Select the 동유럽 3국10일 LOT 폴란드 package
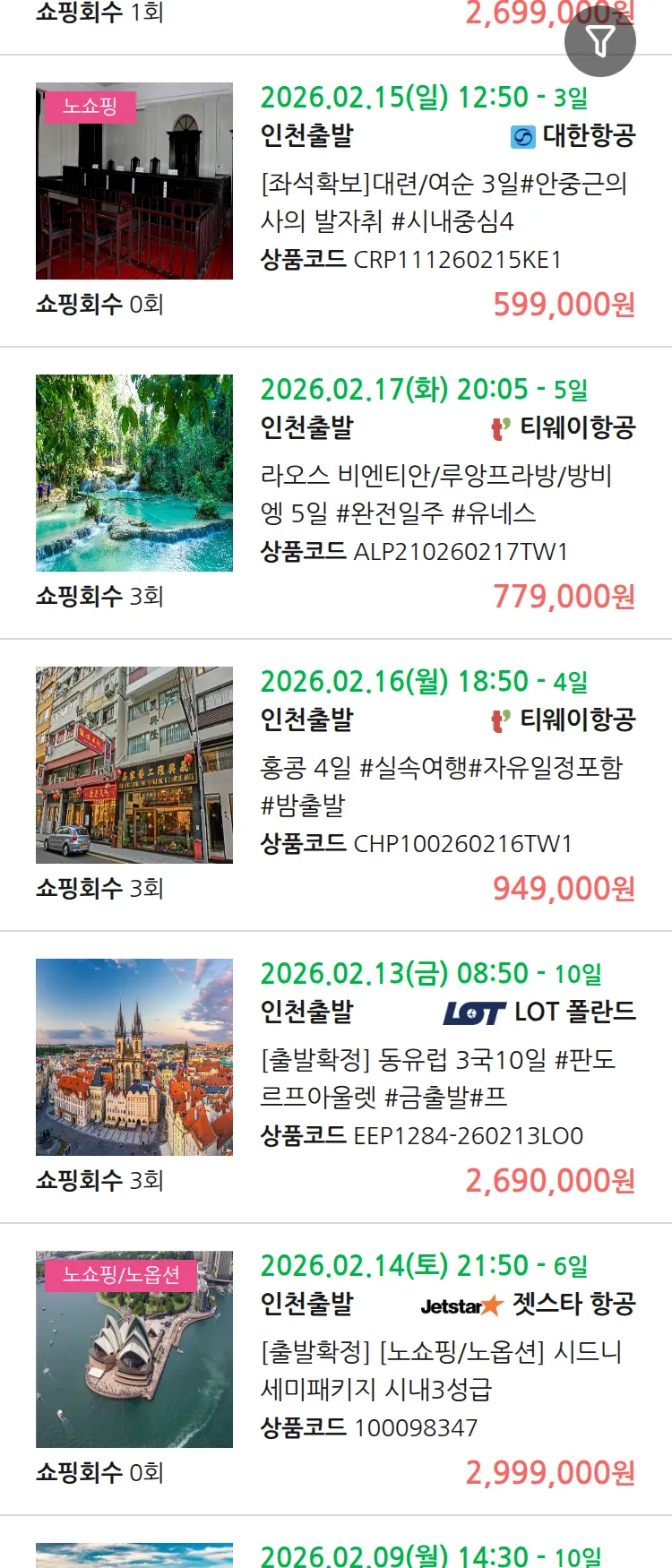Image resolution: width=672 pixels, height=1568 pixels. click(437, 1078)
